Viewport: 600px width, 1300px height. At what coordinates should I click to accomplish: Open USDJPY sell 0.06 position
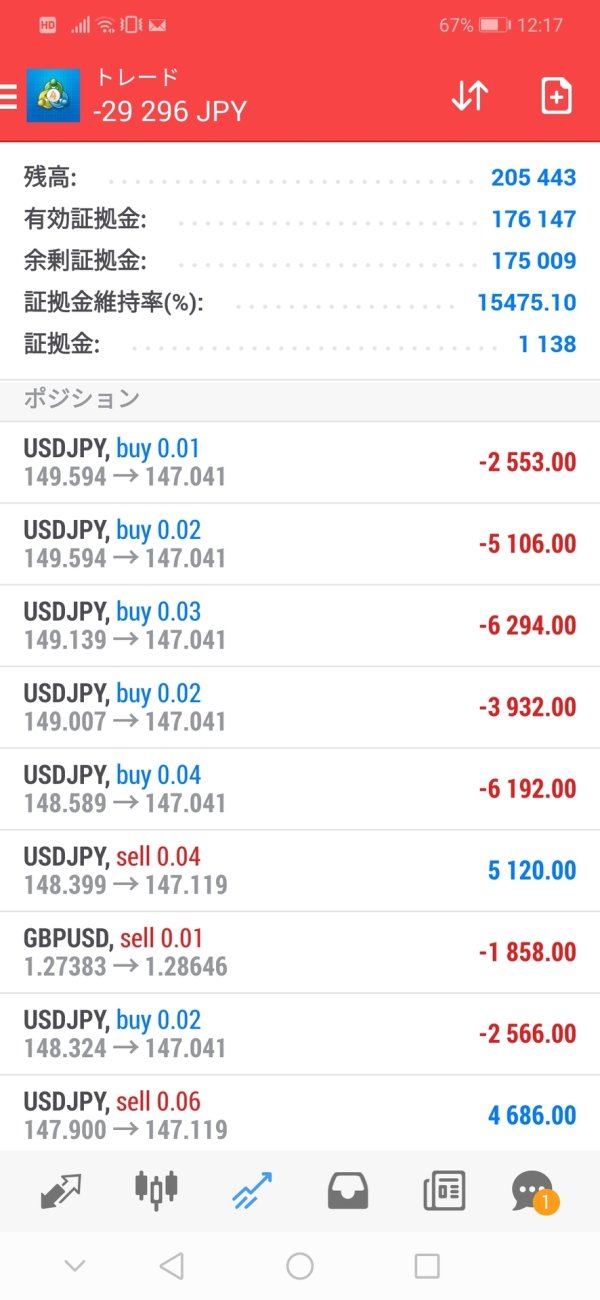pos(300,1115)
